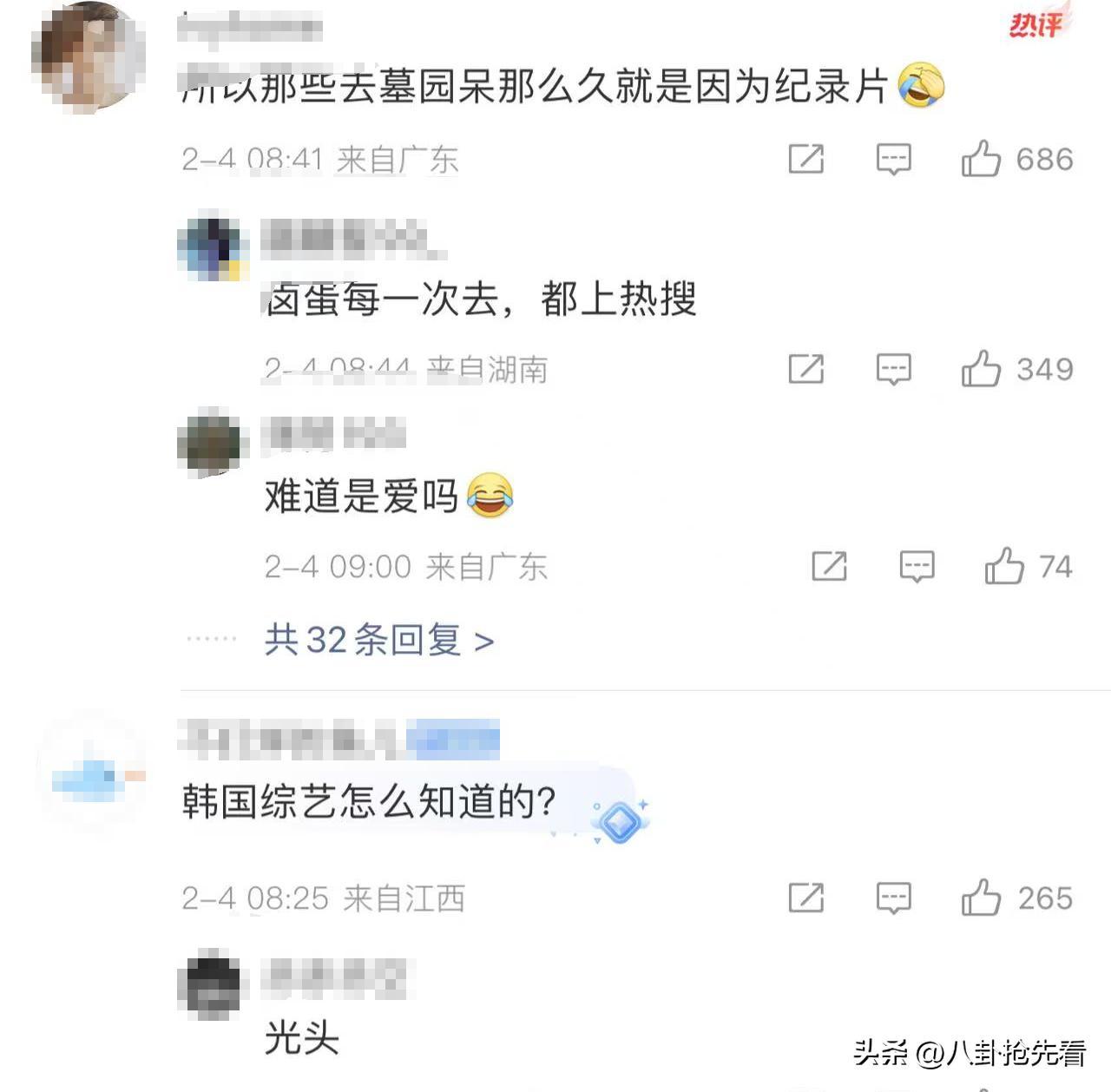
Task: Reply to the 难道是爱吗 comment
Action: click(x=917, y=567)
